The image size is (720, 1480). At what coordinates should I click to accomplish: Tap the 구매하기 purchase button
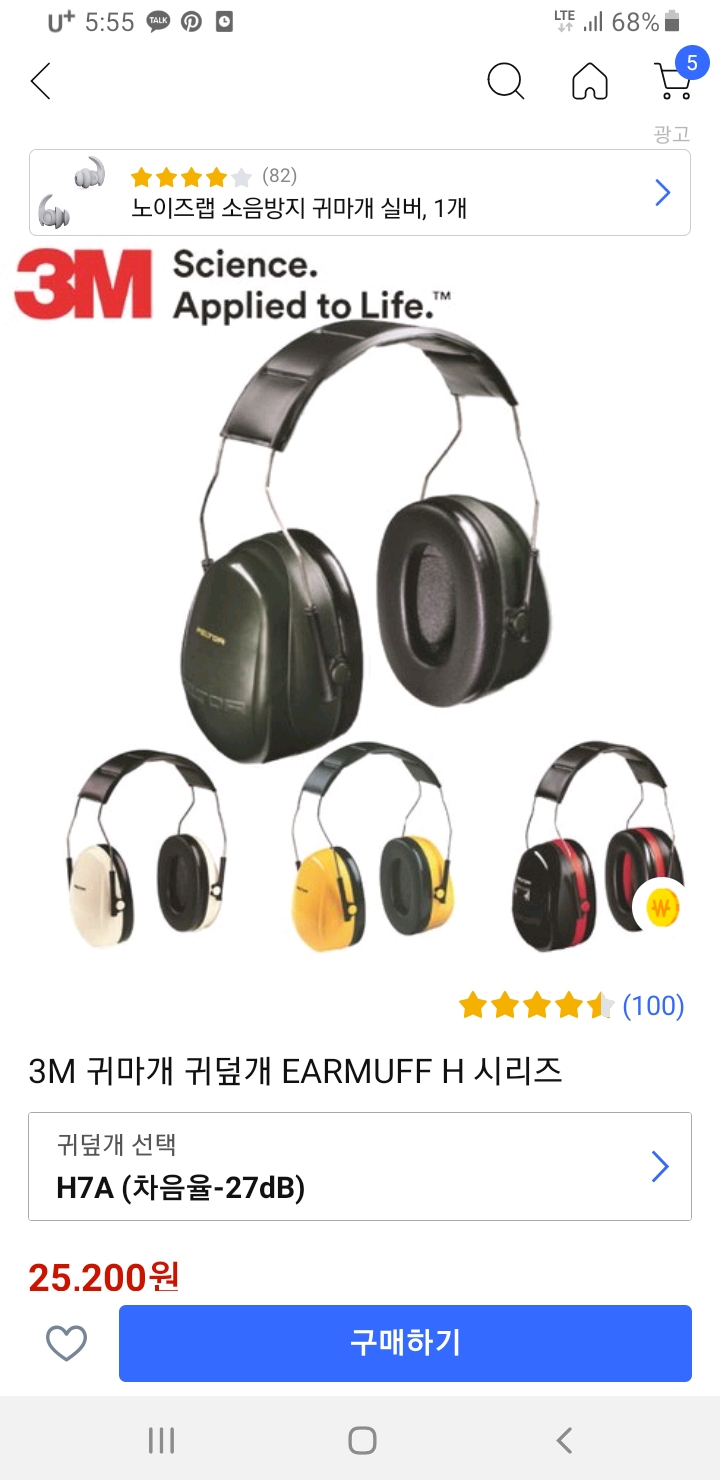coord(405,1343)
